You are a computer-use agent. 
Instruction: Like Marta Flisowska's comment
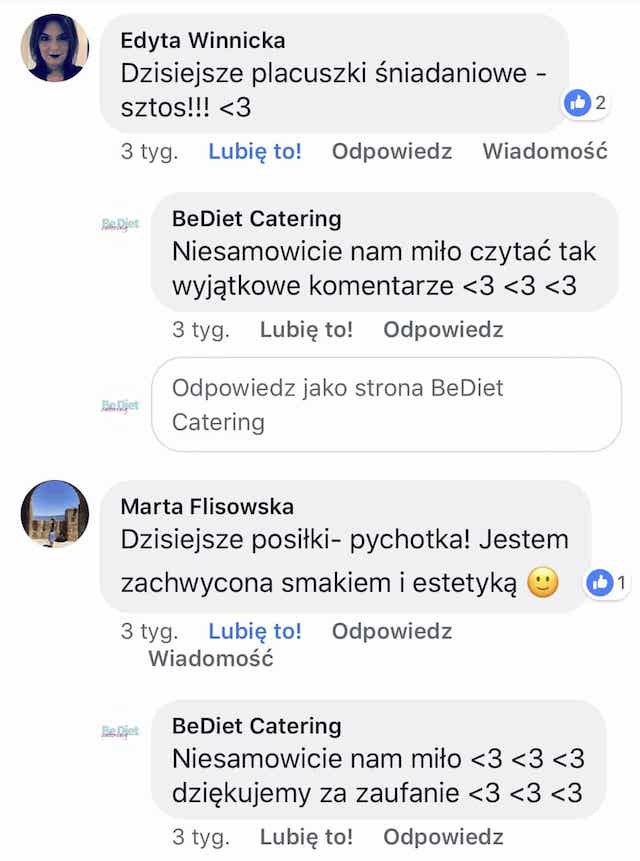(254, 631)
